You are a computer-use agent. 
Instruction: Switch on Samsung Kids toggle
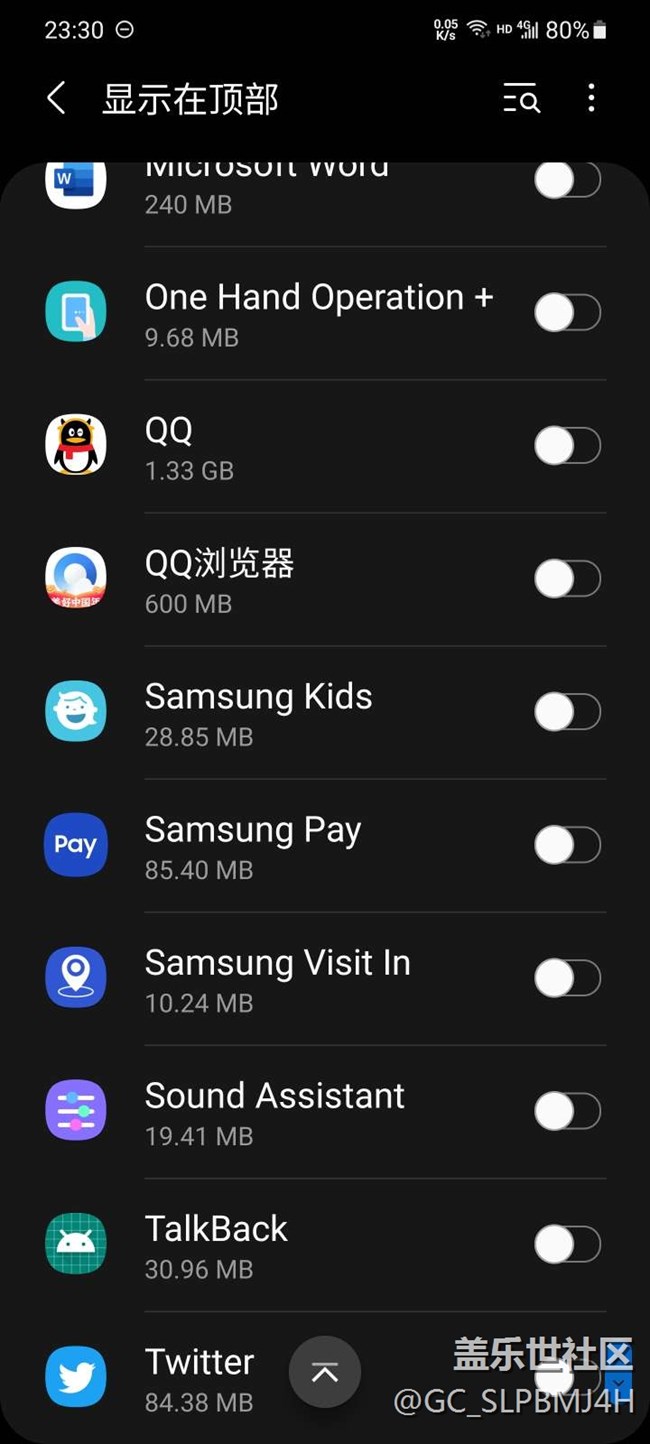tap(567, 712)
